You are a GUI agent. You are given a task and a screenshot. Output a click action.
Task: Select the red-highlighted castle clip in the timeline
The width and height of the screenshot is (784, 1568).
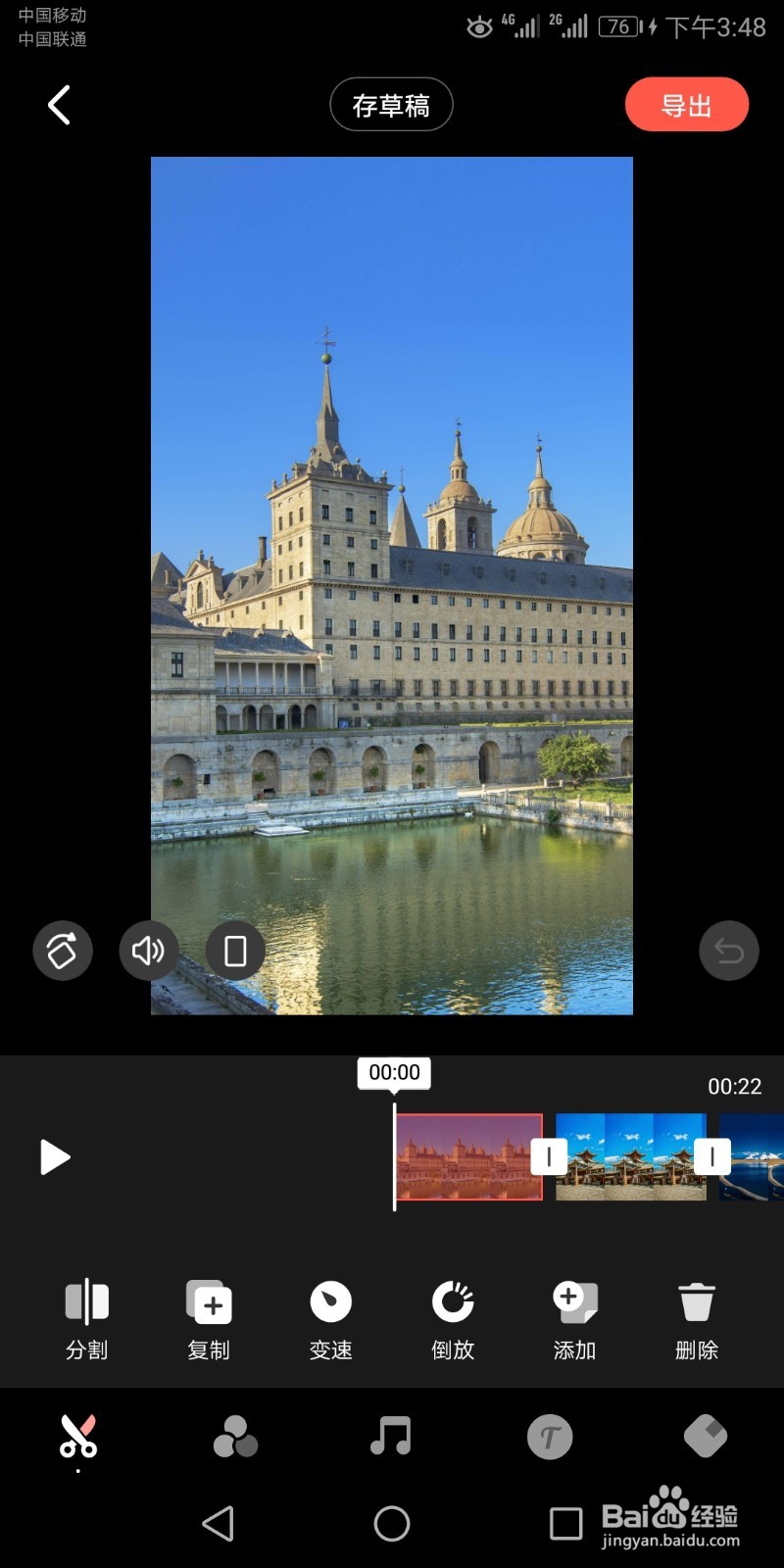(x=468, y=1157)
